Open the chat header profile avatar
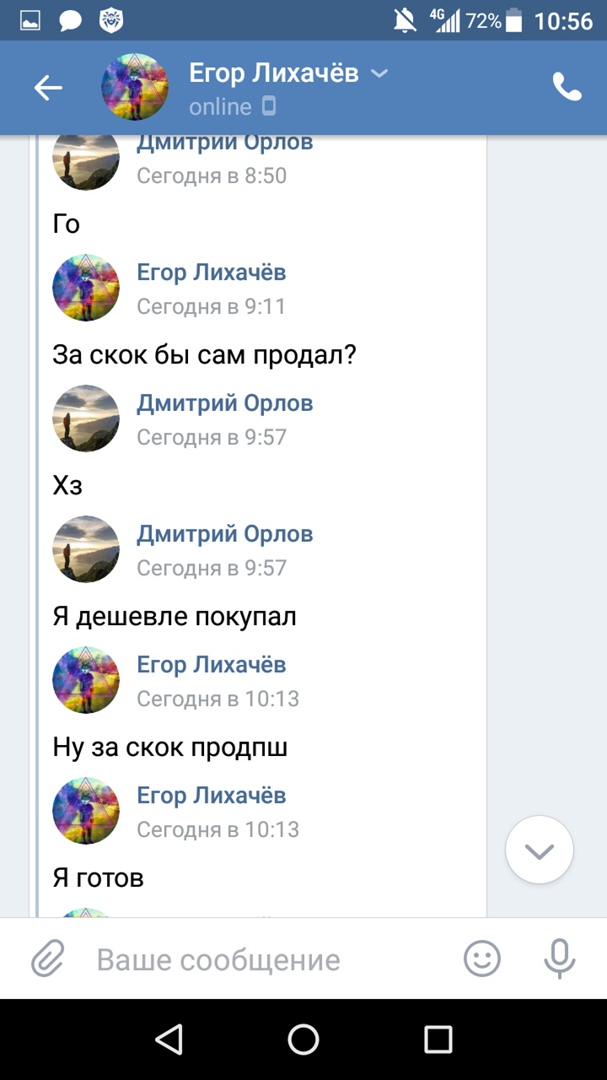607x1080 pixels. coord(135,88)
